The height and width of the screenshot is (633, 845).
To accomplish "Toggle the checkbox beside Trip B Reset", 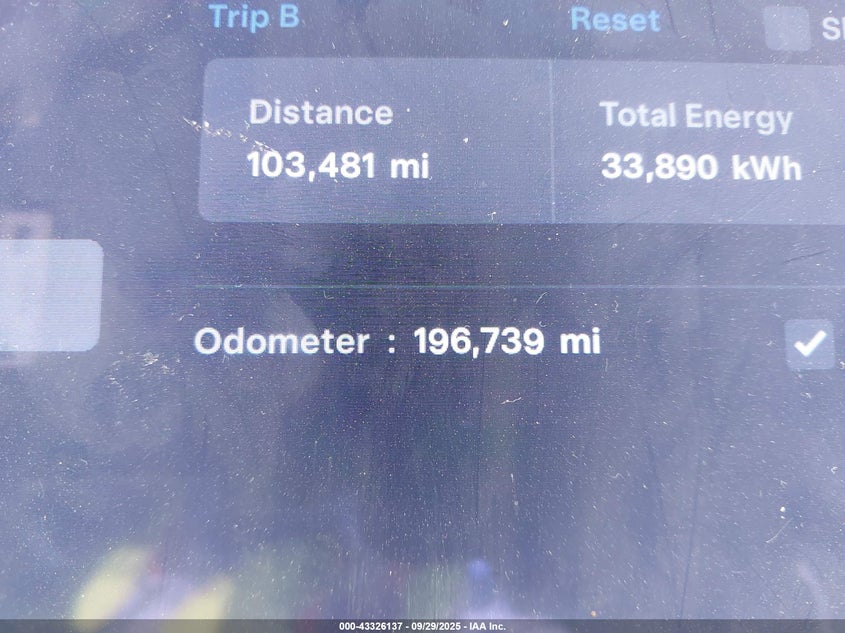I will point(787,27).
